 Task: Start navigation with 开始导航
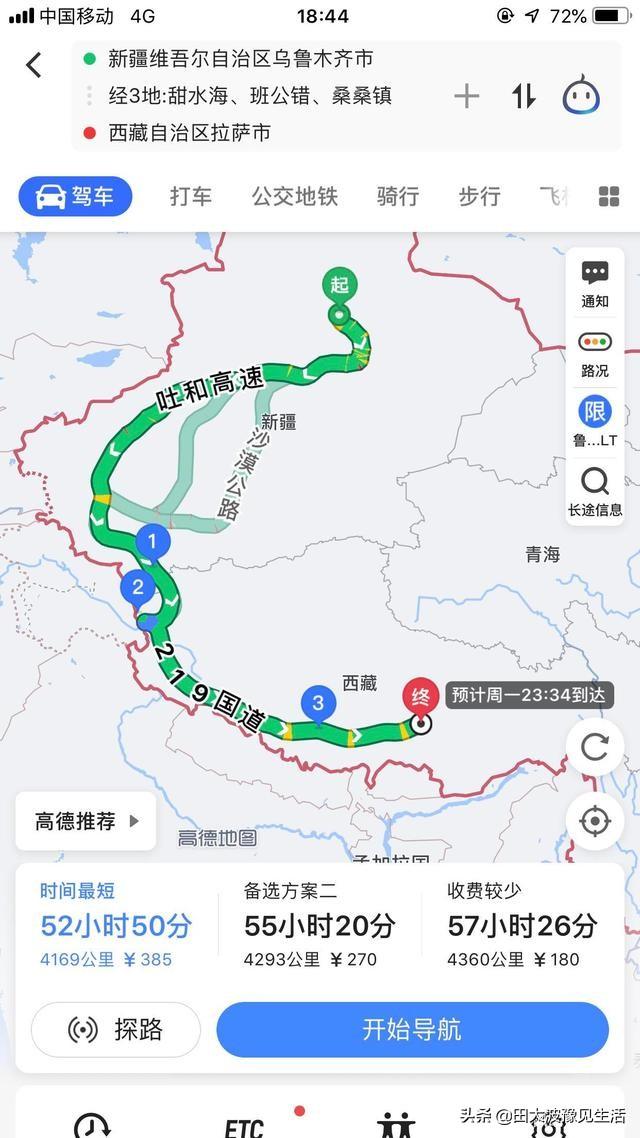tap(412, 1029)
